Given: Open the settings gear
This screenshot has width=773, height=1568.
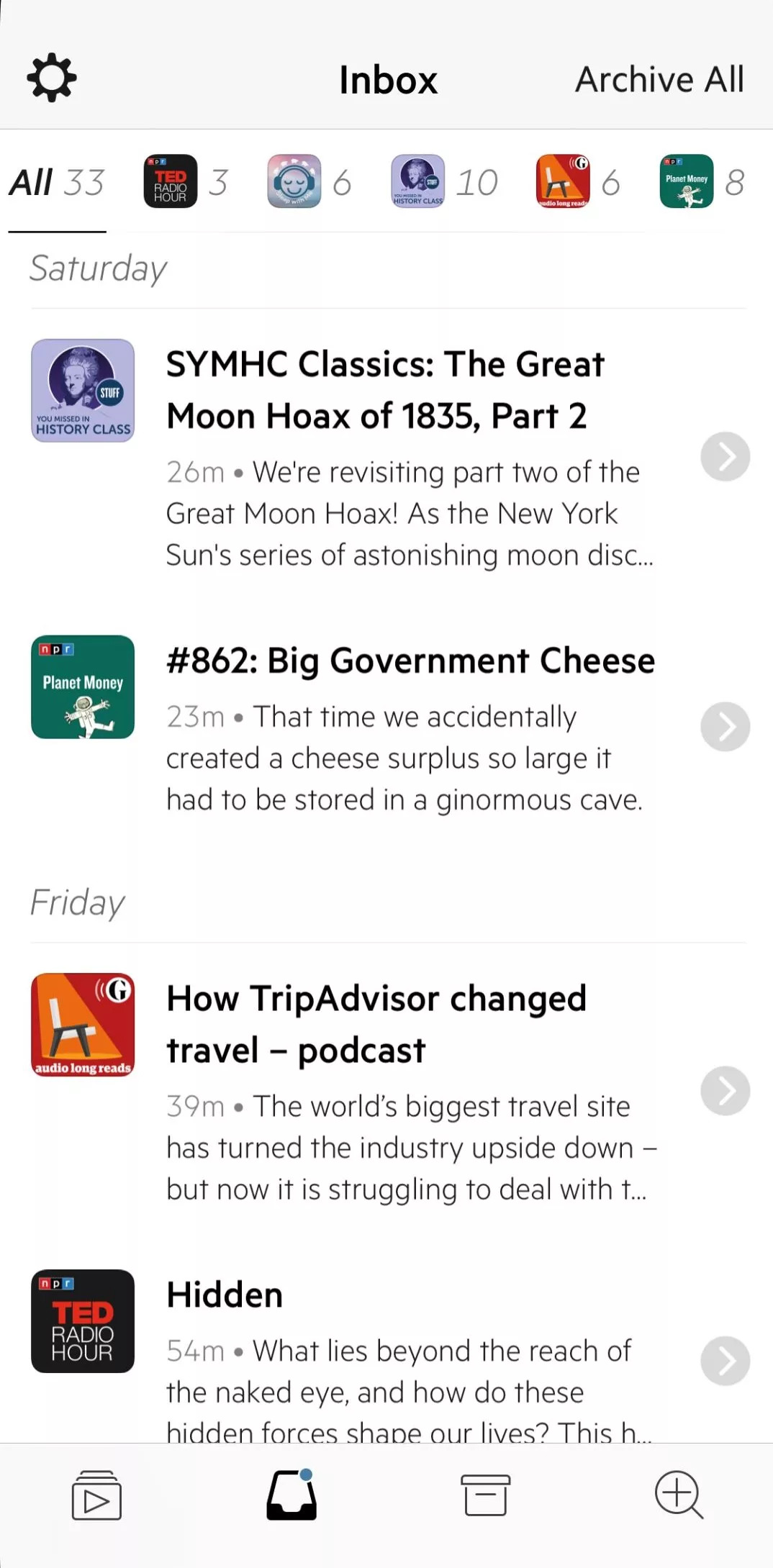Looking at the screenshot, I should pyautogui.click(x=52, y=78).
